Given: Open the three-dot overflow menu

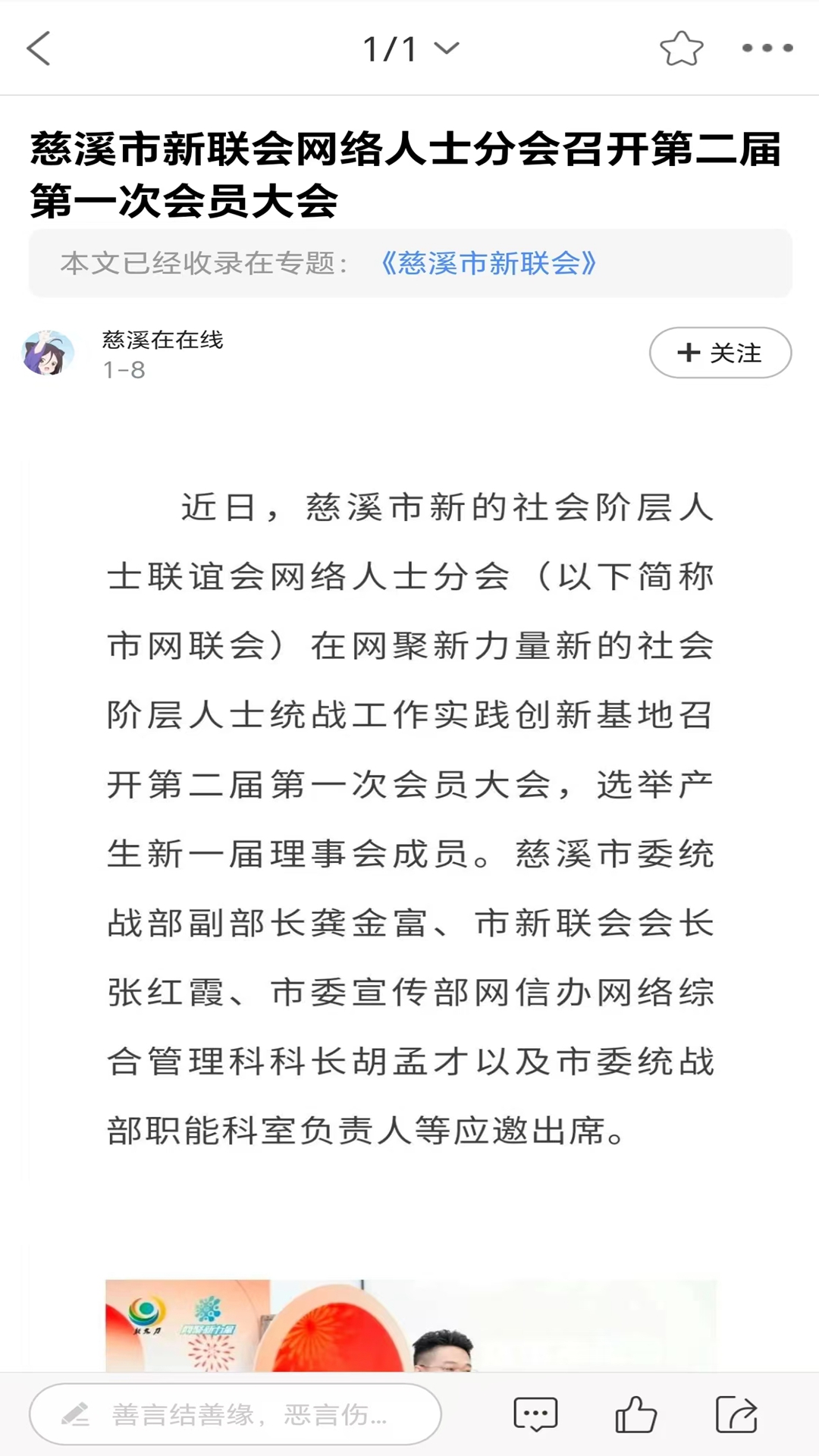Looking at the screenshot, I should pyautogui.click(x=767, y=49).
